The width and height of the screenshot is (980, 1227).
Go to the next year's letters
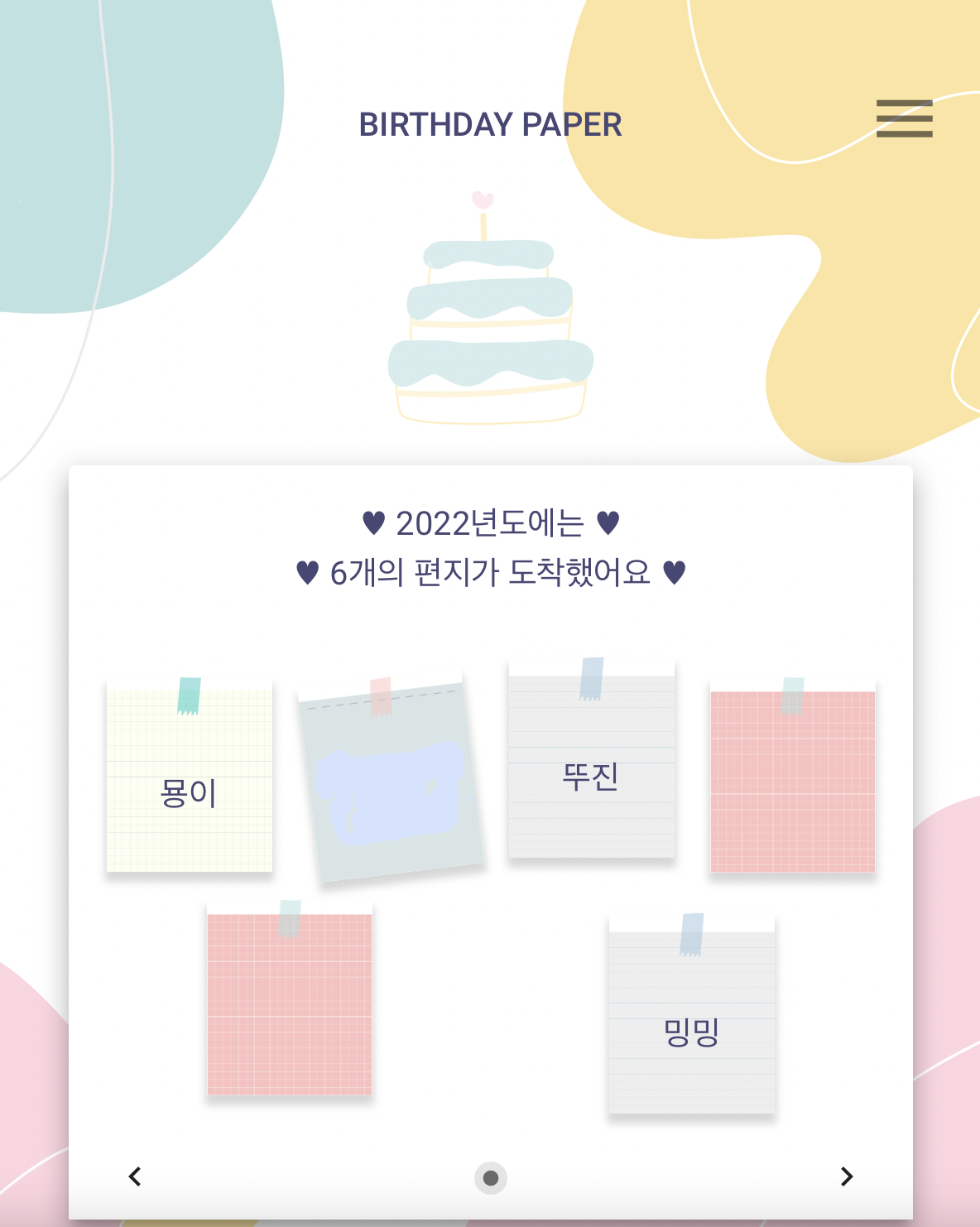(x=846, y=1176)
